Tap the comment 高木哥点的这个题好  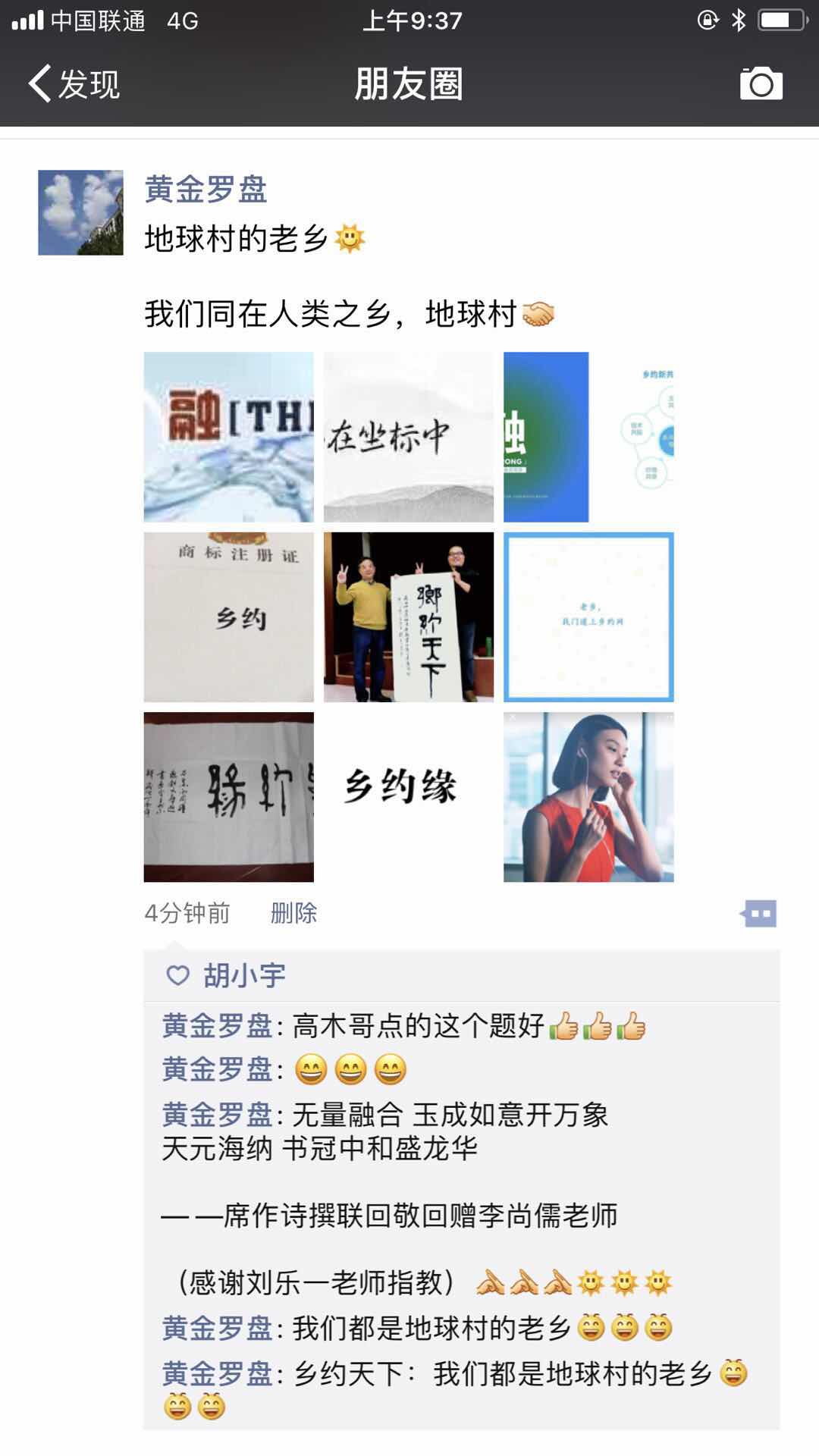417,1027
